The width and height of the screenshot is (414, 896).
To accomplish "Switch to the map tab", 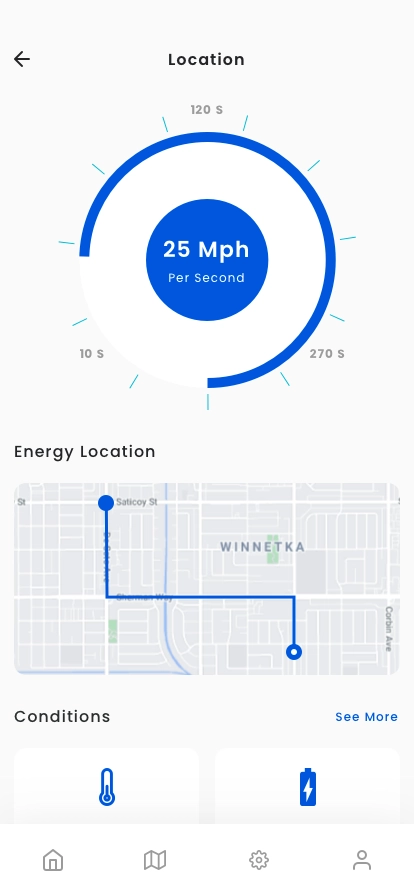I will point(155,860).
